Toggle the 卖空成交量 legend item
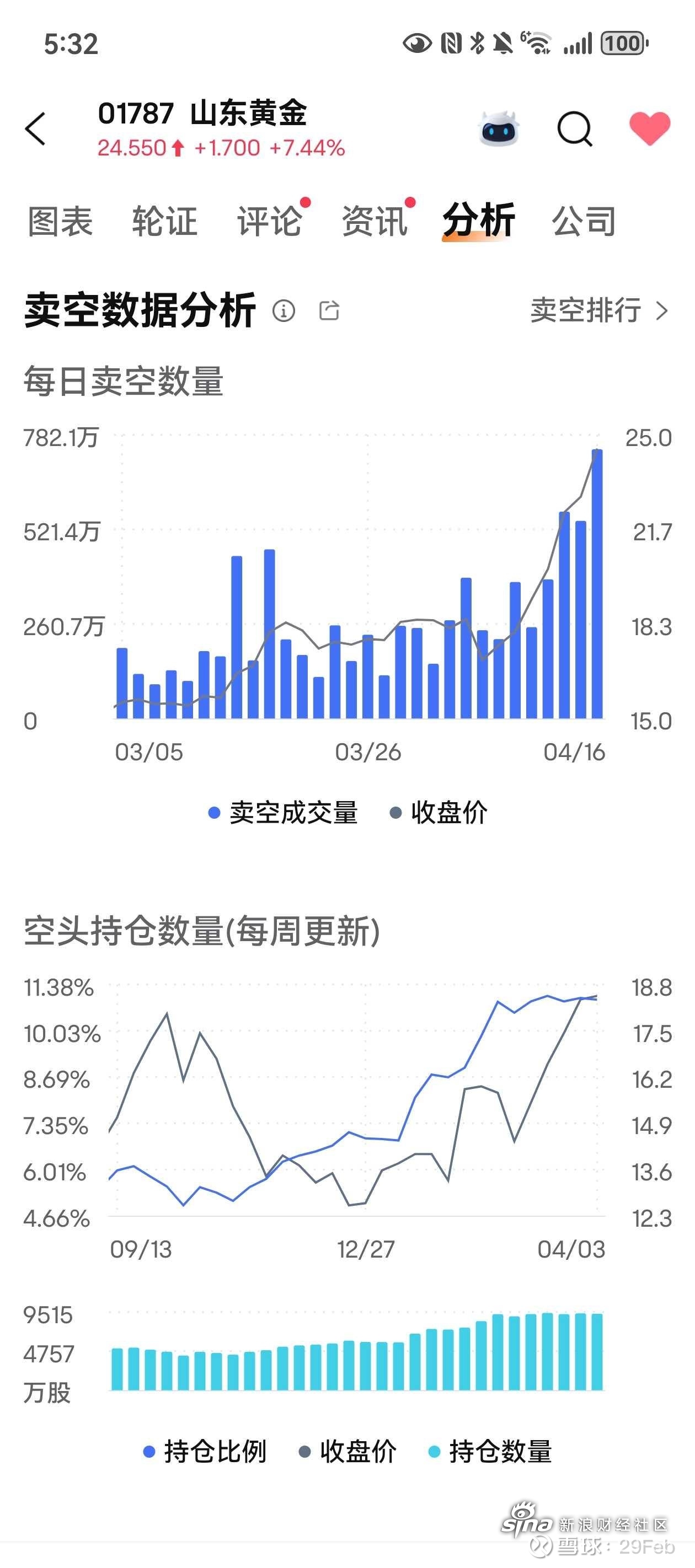Screen dimensions: 695x1568 282,813
